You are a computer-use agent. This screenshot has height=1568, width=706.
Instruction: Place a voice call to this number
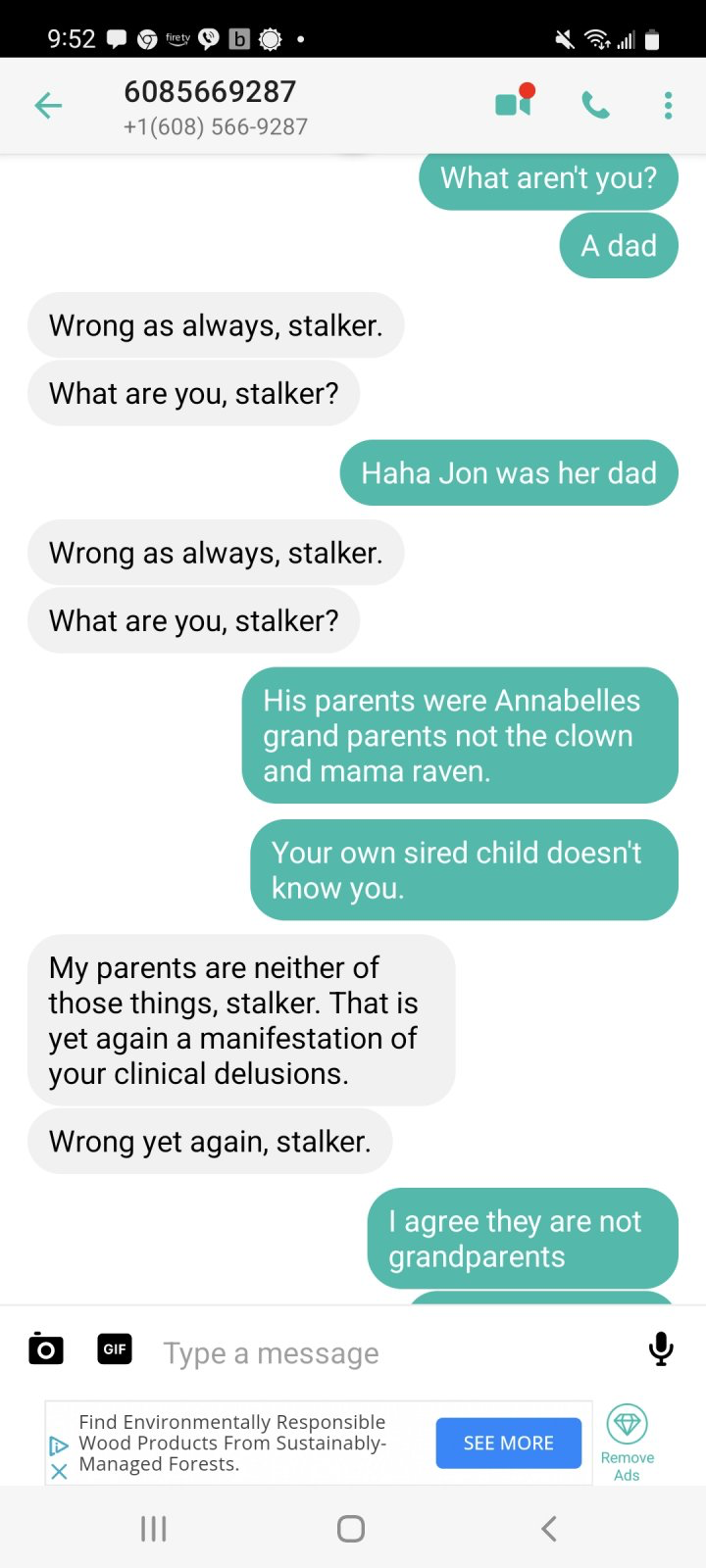click(595, 105)
